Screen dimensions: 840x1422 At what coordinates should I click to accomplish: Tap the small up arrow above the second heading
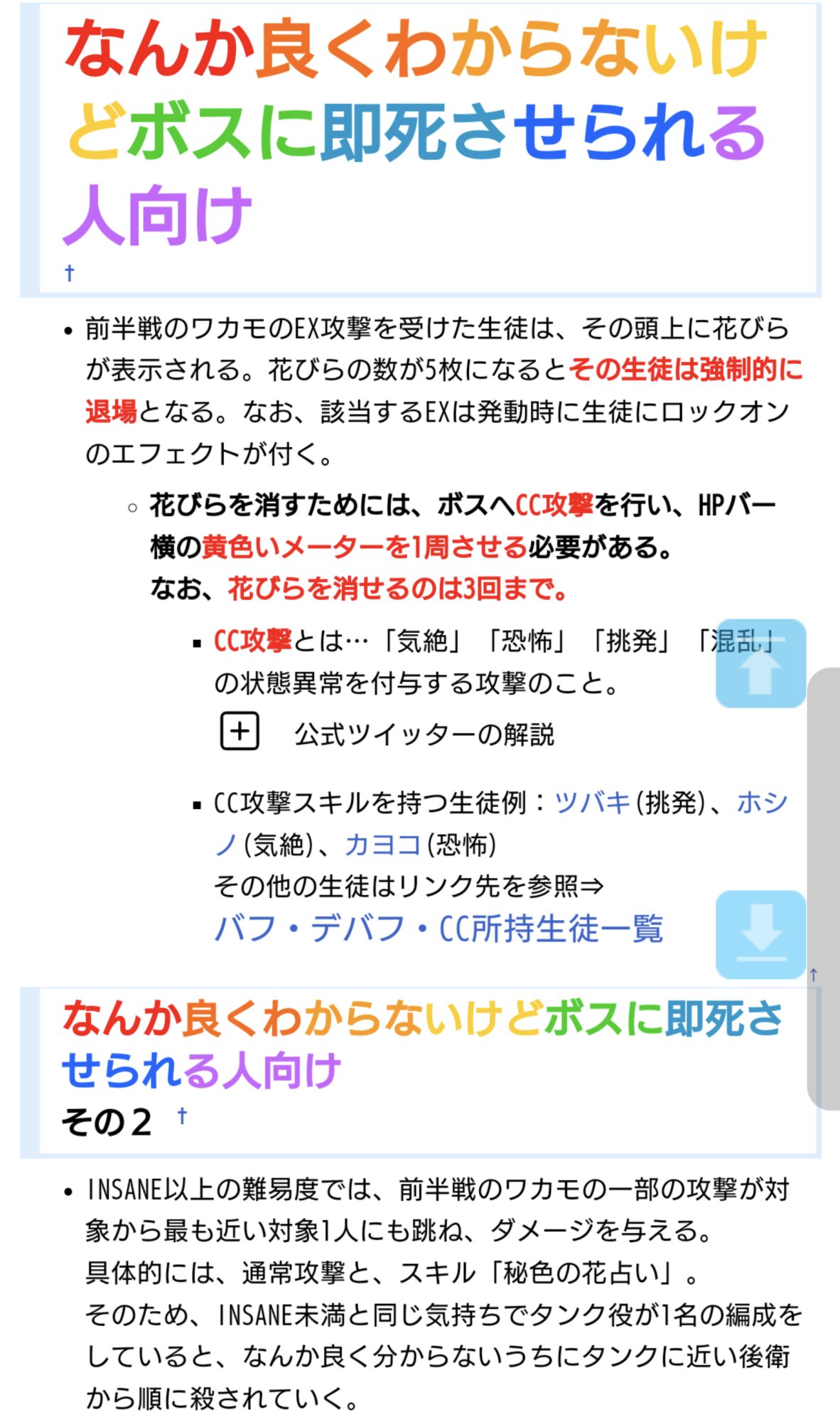pyautogui.click(x=813, y=975)
